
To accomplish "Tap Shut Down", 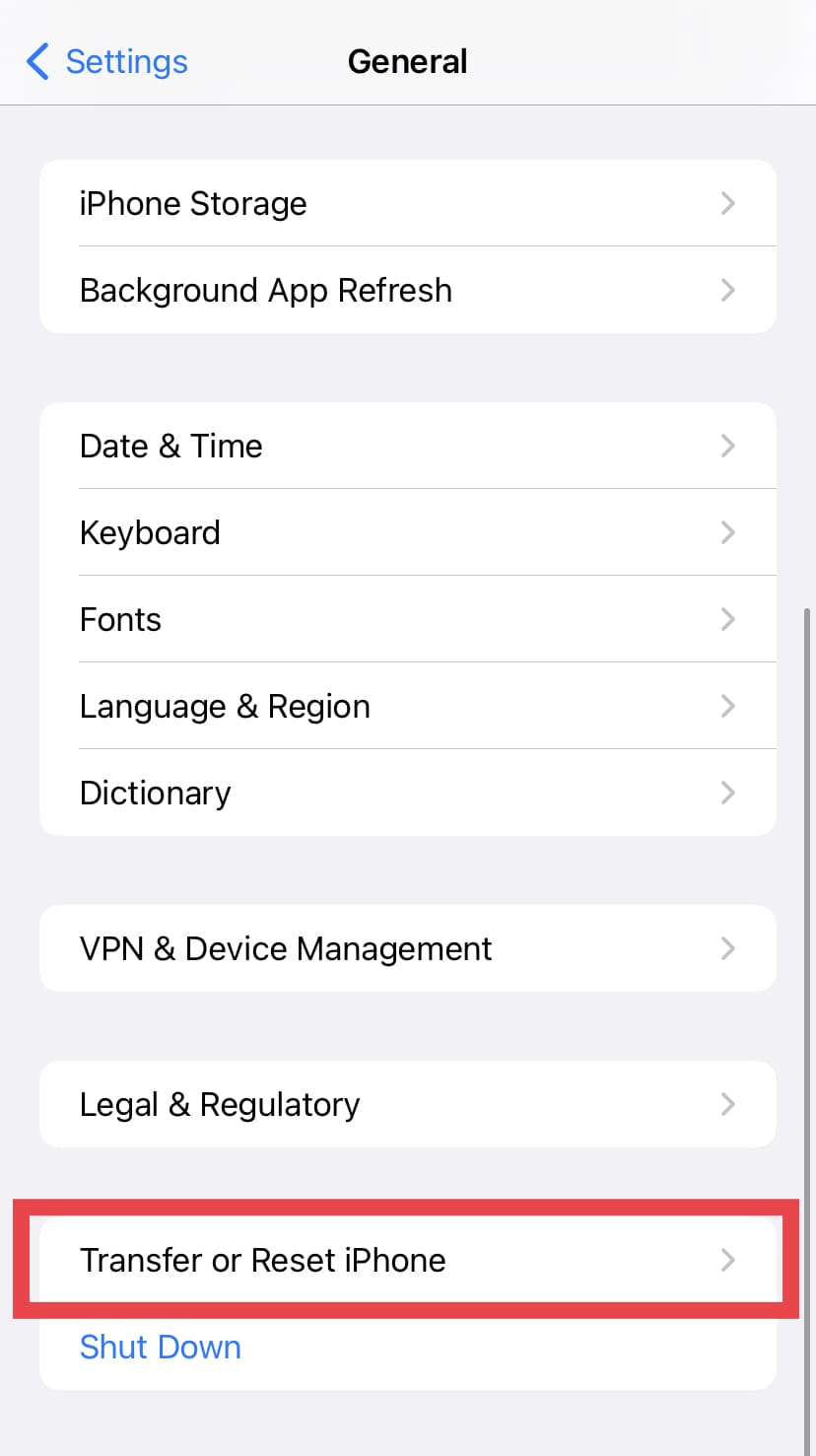I will pyautogui.click(x=161, y=1347).
